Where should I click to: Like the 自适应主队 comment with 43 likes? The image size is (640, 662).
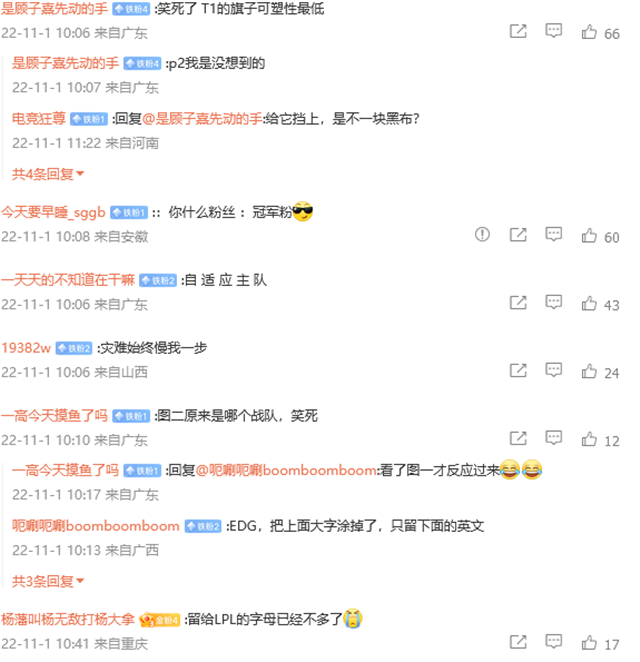tap(589, 303)
